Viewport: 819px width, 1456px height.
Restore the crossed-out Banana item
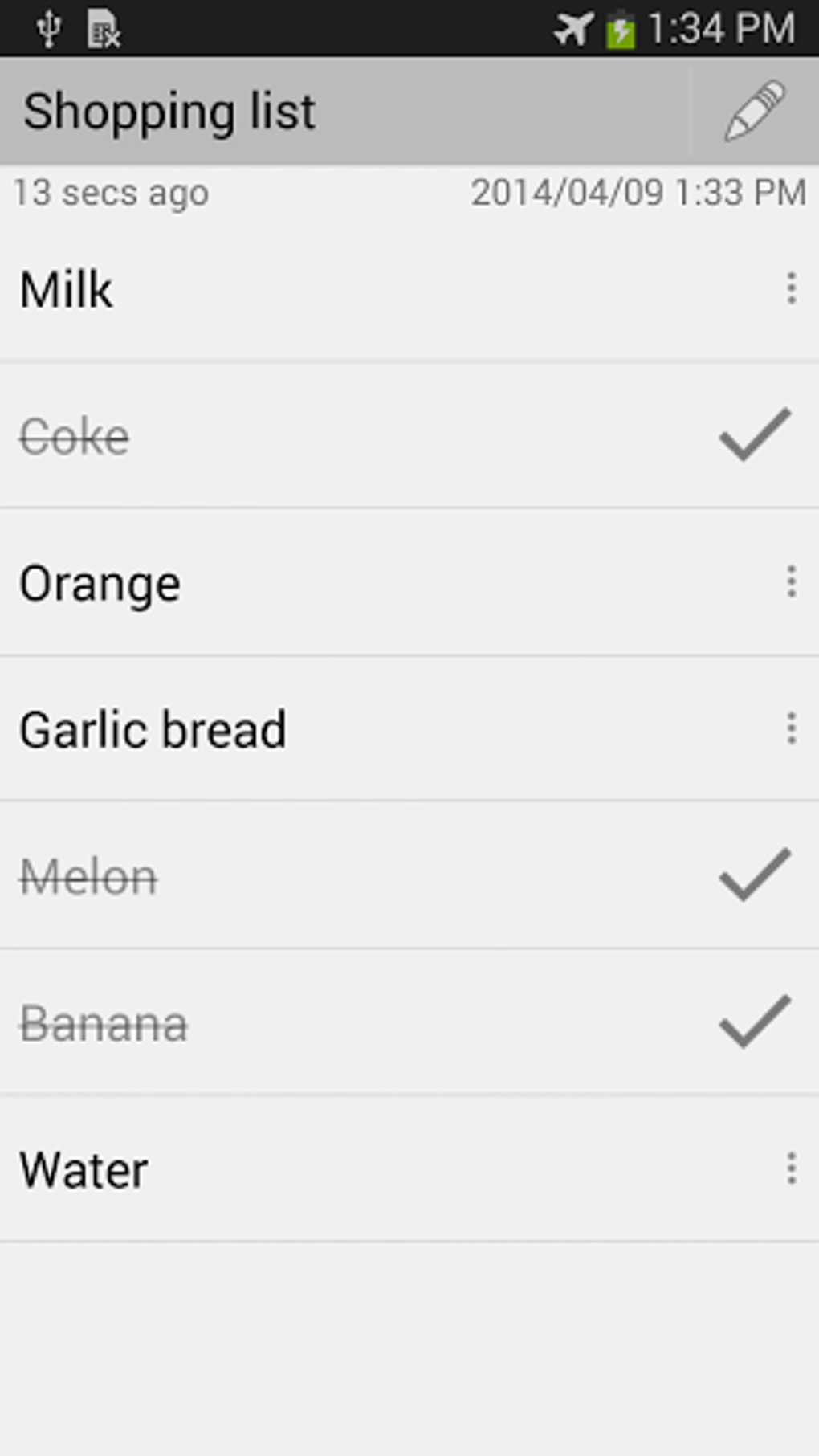pyautogui.click(x=409, y=1022)
